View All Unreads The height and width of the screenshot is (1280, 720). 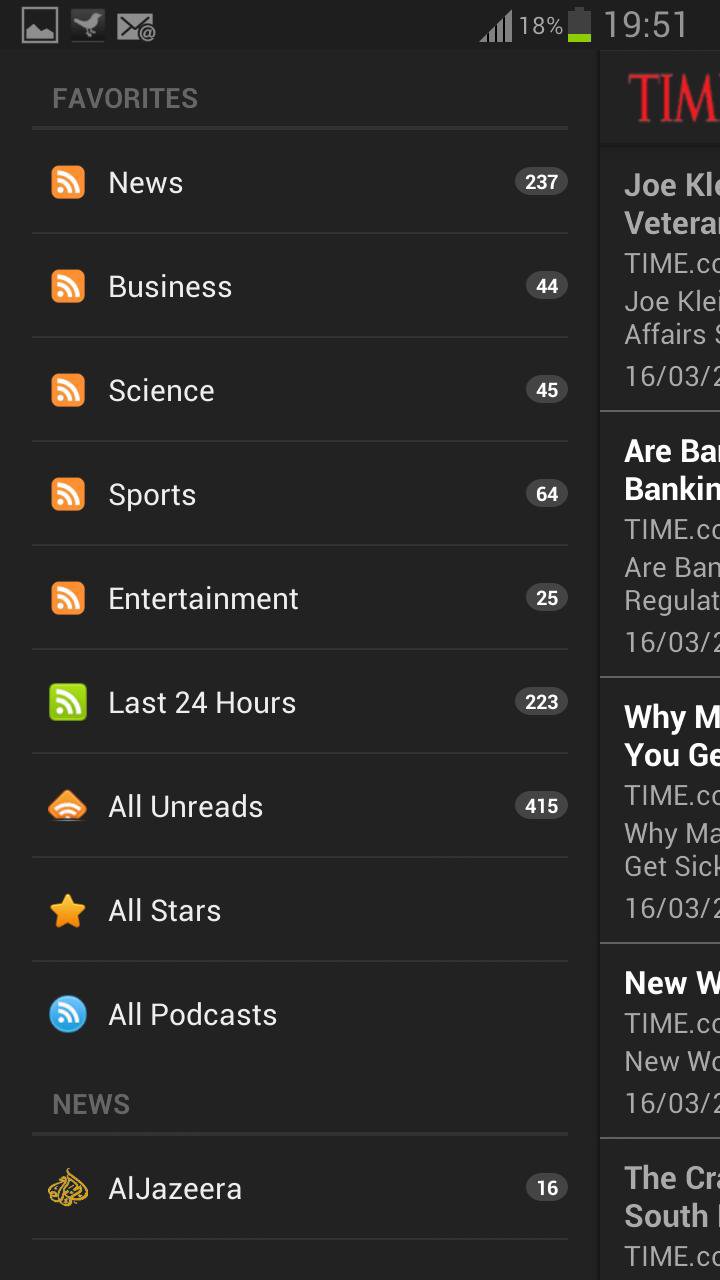pos(300,806)
